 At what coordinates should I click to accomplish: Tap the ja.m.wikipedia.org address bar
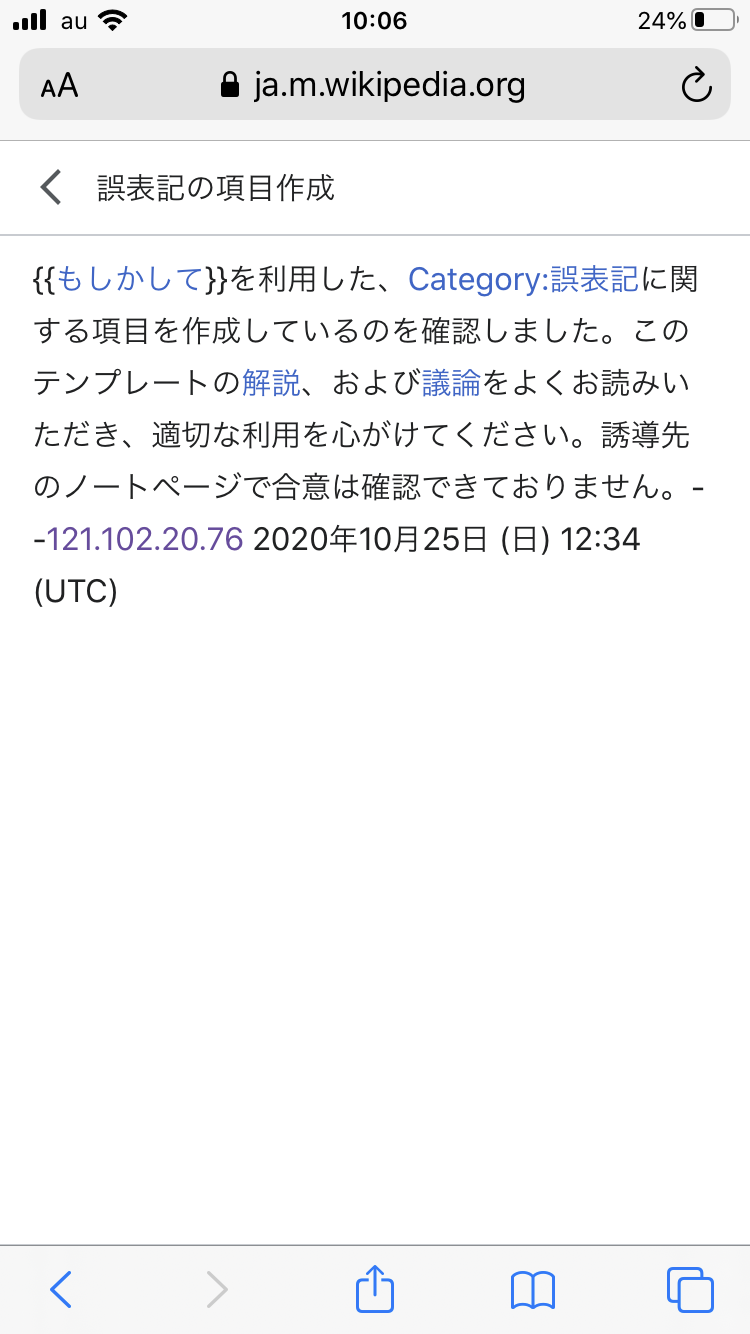[373, 85]
